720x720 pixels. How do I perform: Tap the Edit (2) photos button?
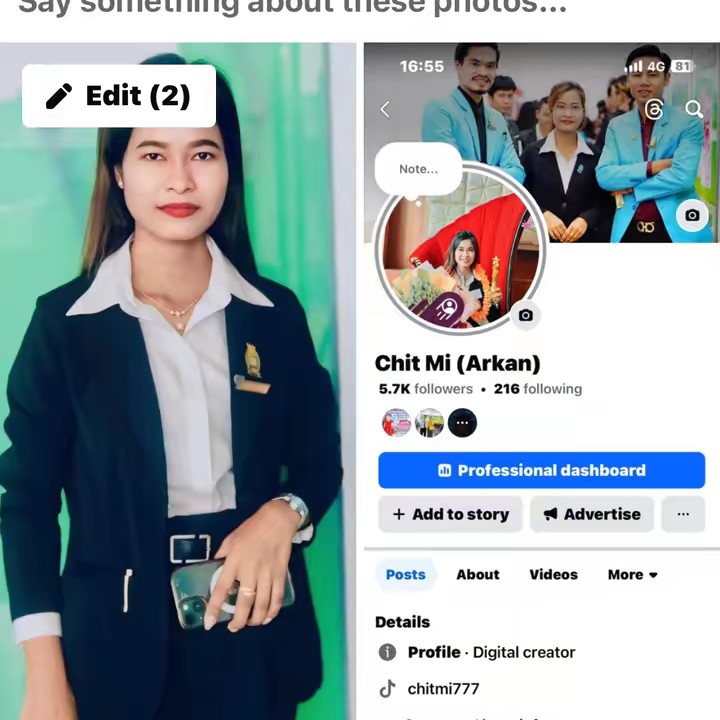[x=118, y=96]
